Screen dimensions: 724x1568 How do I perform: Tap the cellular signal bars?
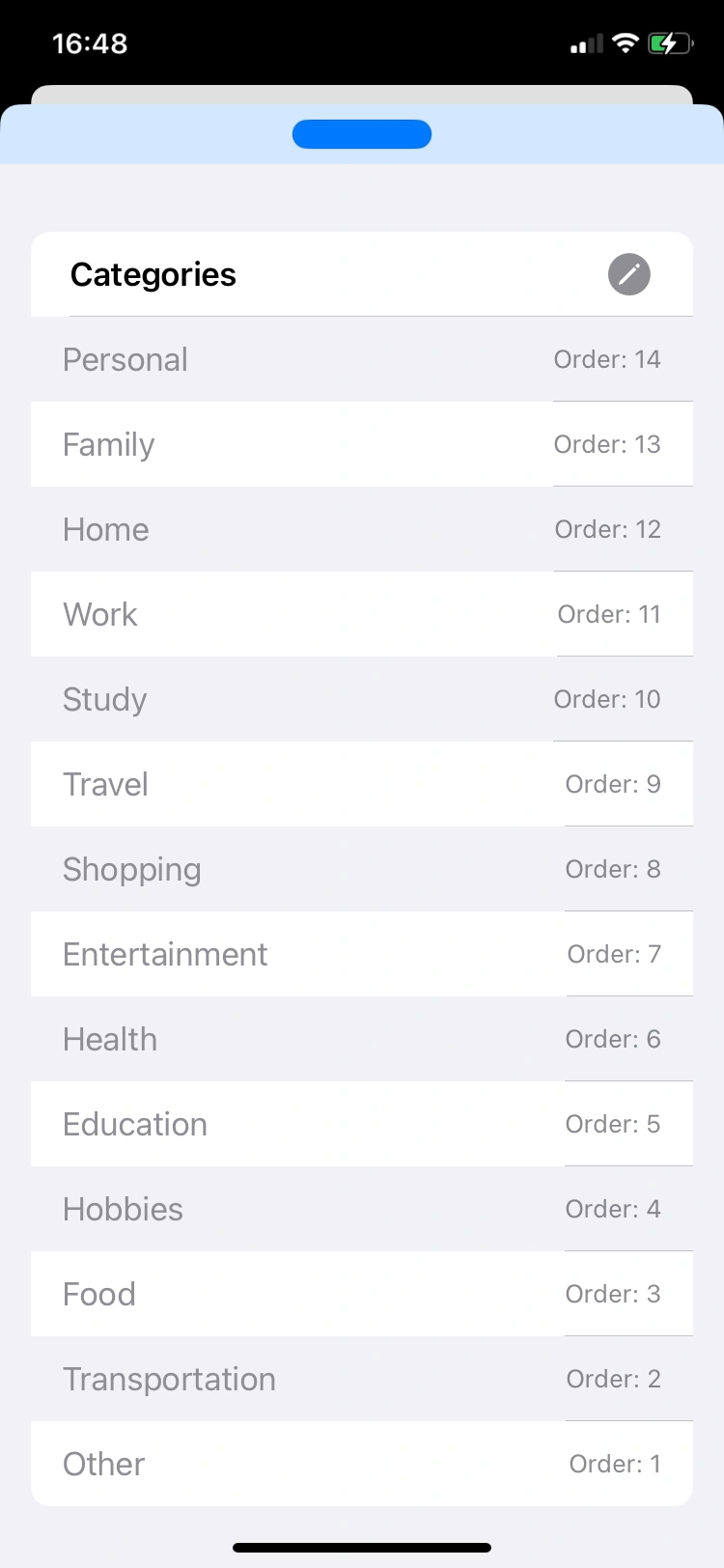tap(585, 42)
